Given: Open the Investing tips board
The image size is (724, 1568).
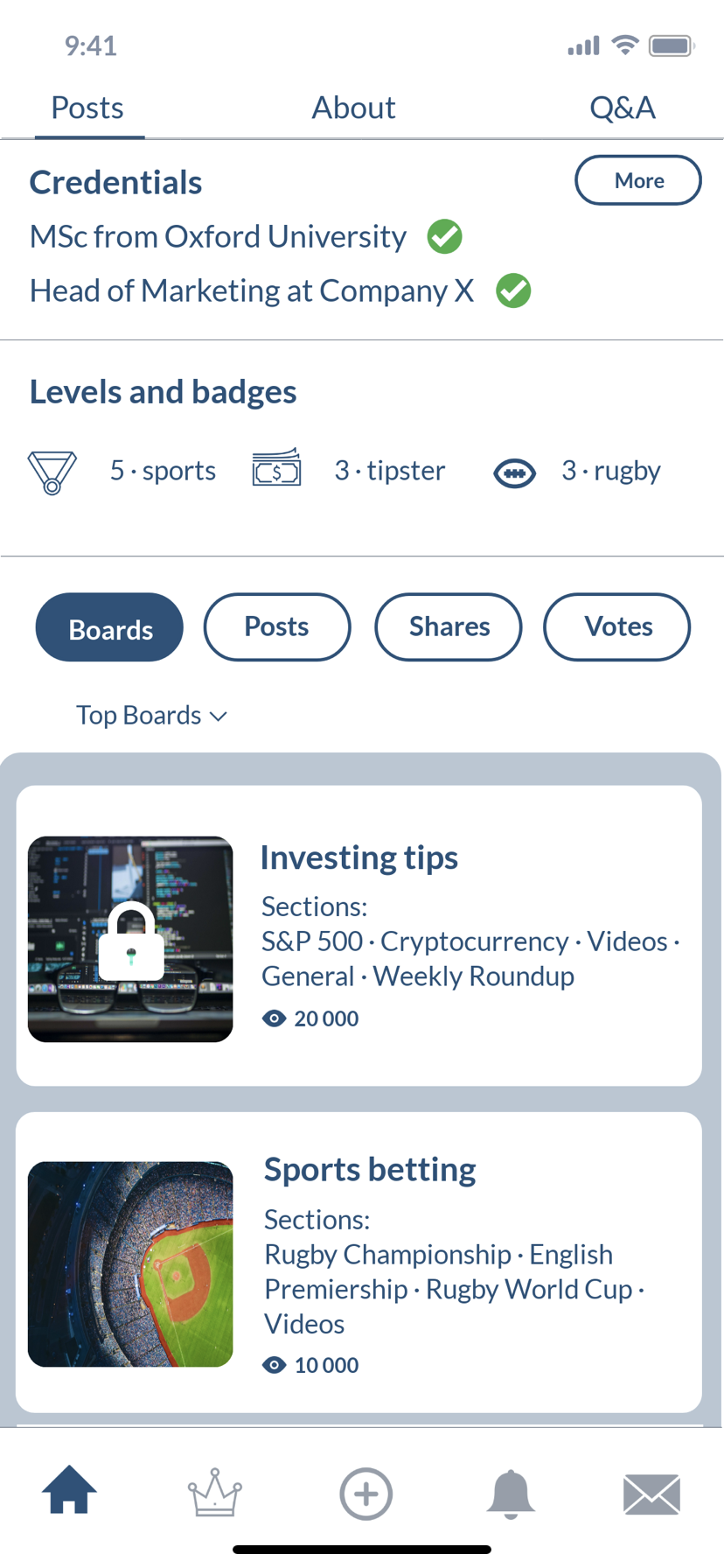Looking at the screenshot, I should (359, 935).
